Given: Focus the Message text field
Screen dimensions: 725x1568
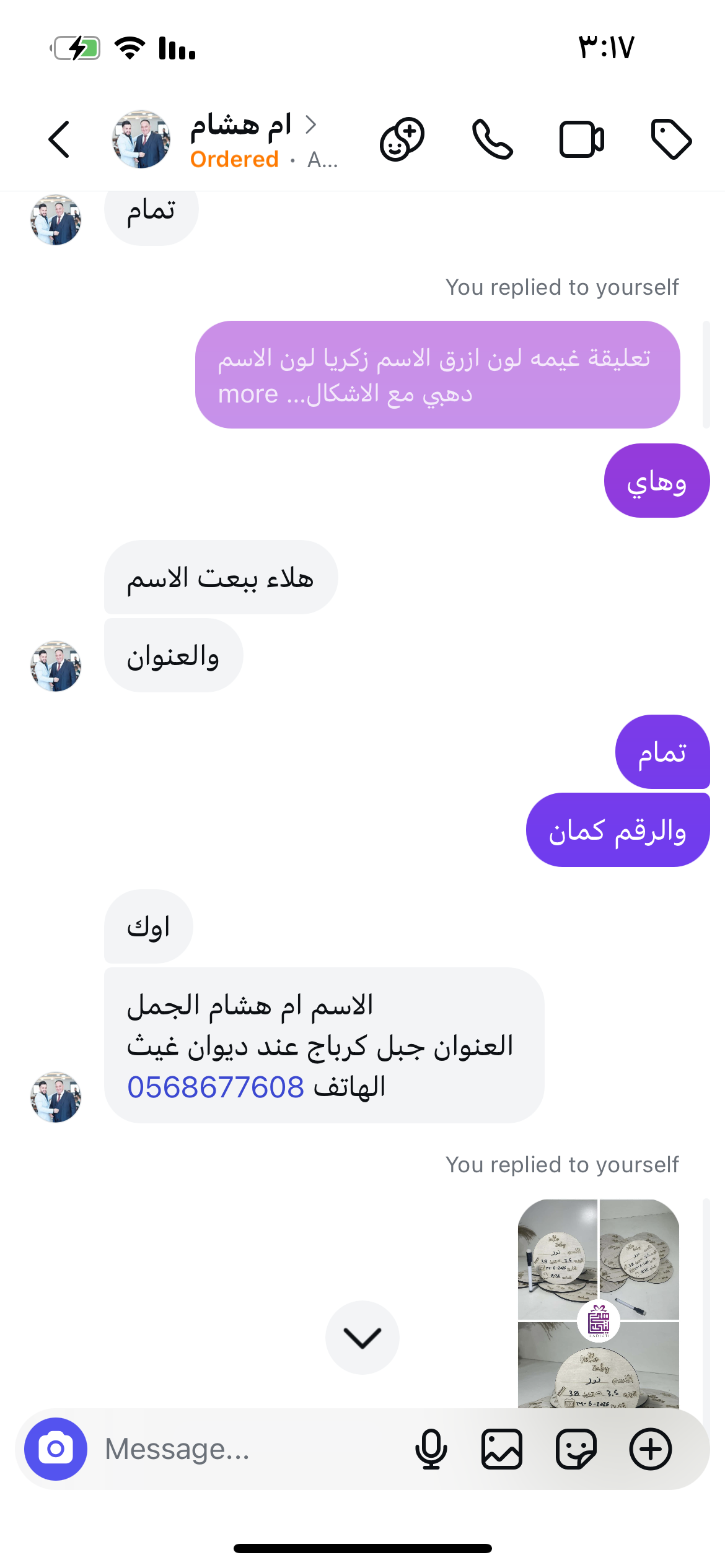Looking at the screenshot, I should pyautogui.click(x=248, y=1449).
